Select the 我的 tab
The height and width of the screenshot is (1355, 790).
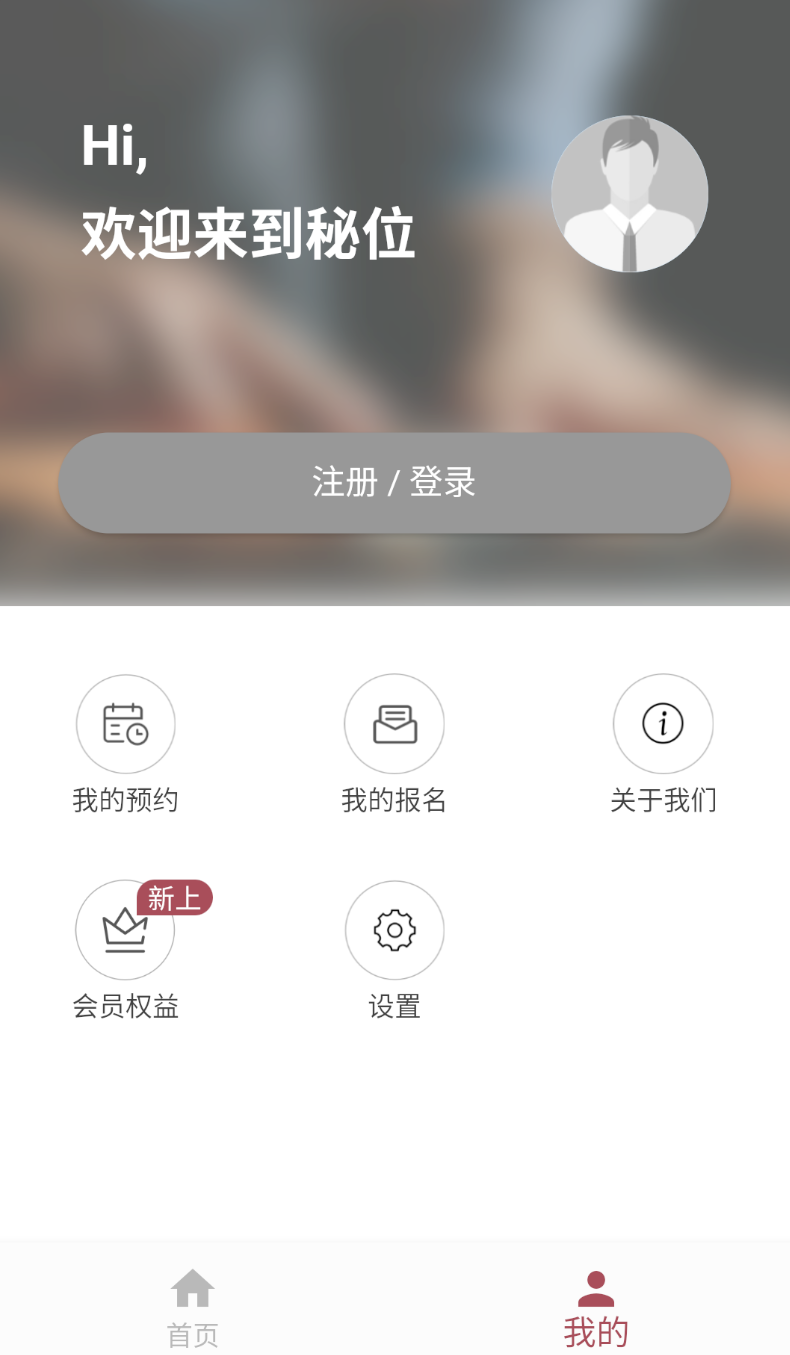[596, 1308]
